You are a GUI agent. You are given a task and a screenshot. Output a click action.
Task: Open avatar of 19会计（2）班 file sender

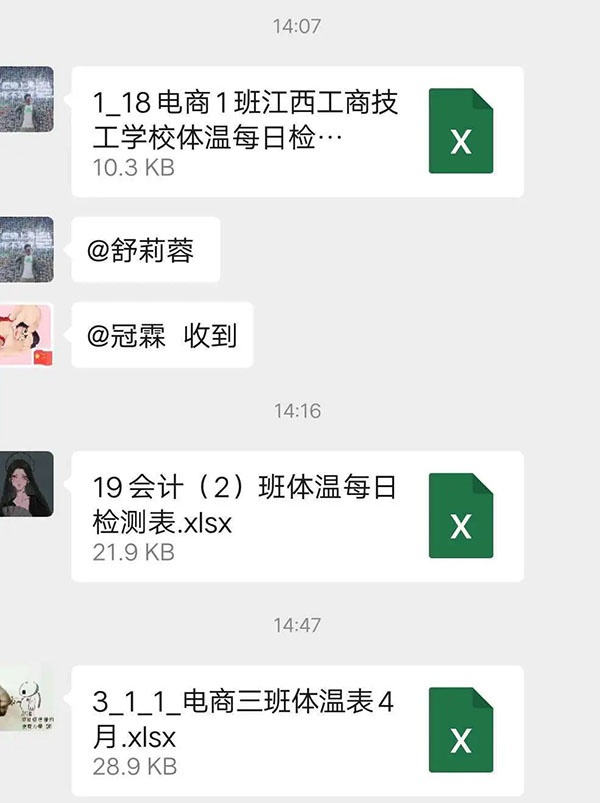click(x=27, y=483)
